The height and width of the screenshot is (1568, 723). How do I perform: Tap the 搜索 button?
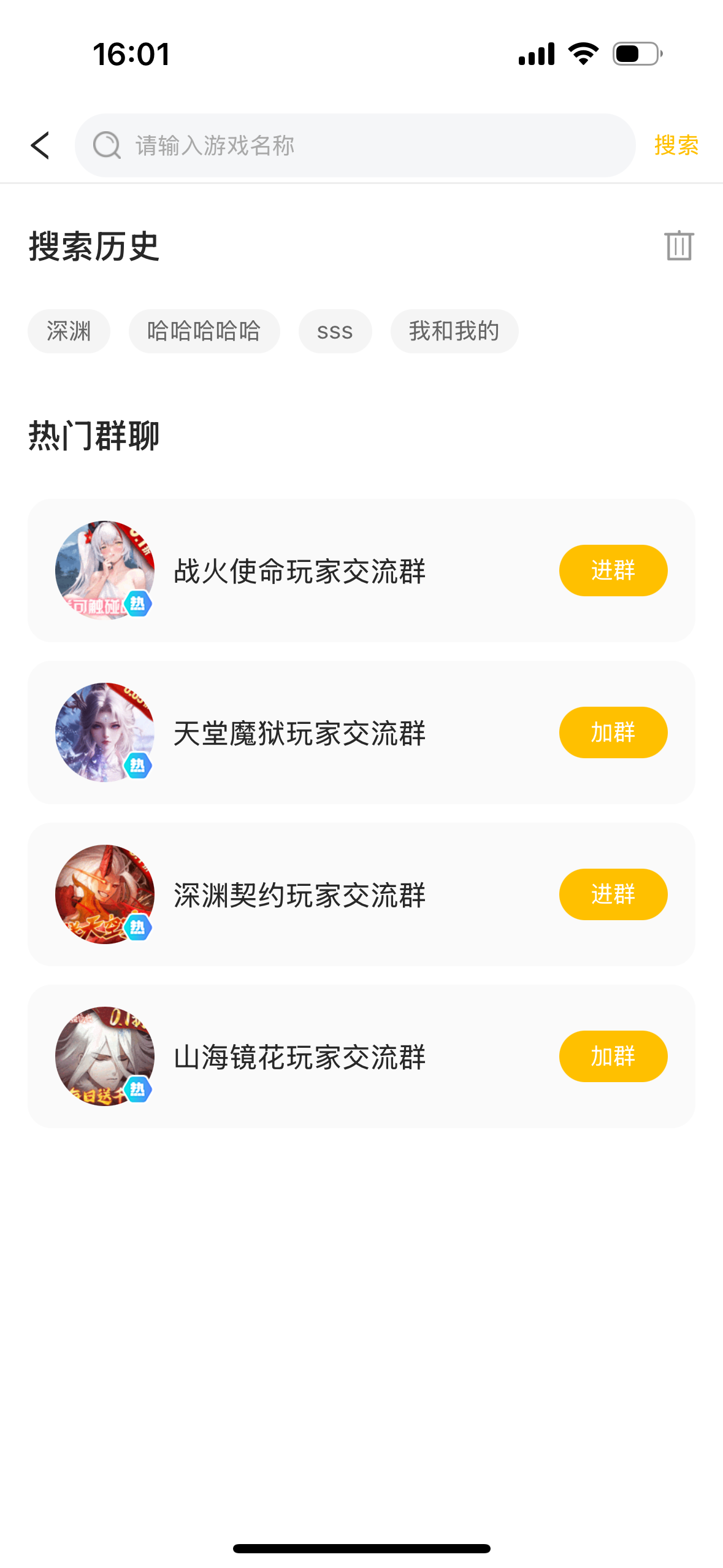click(x=676, y=145)
